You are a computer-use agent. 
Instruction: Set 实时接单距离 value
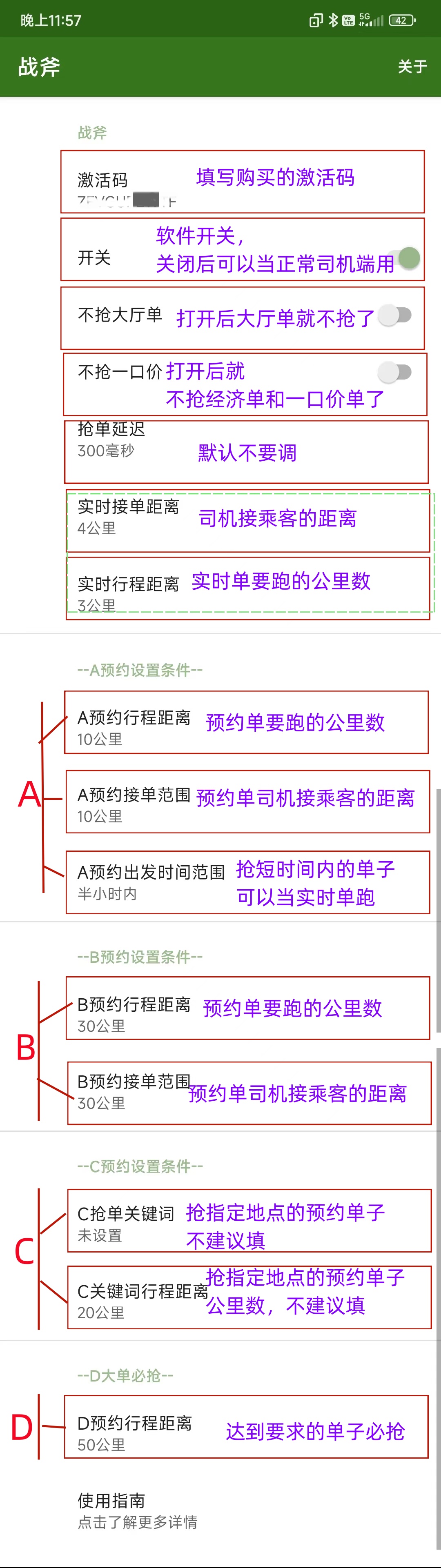pos(128,517)
